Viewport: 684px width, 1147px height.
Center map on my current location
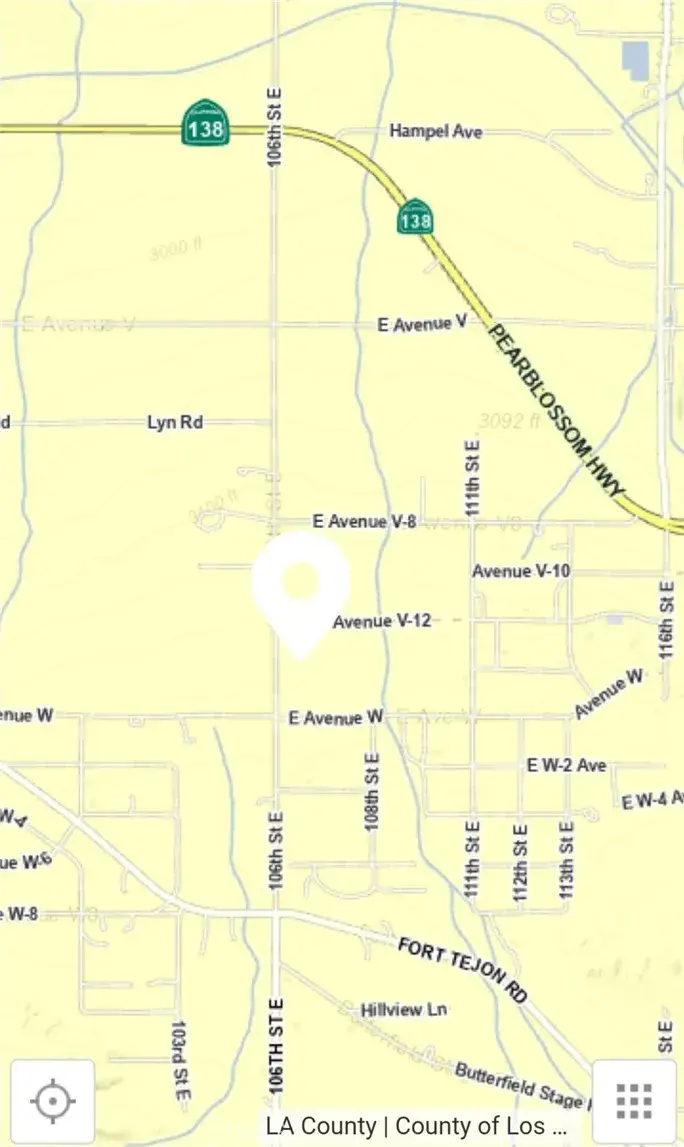point(52,1101)
